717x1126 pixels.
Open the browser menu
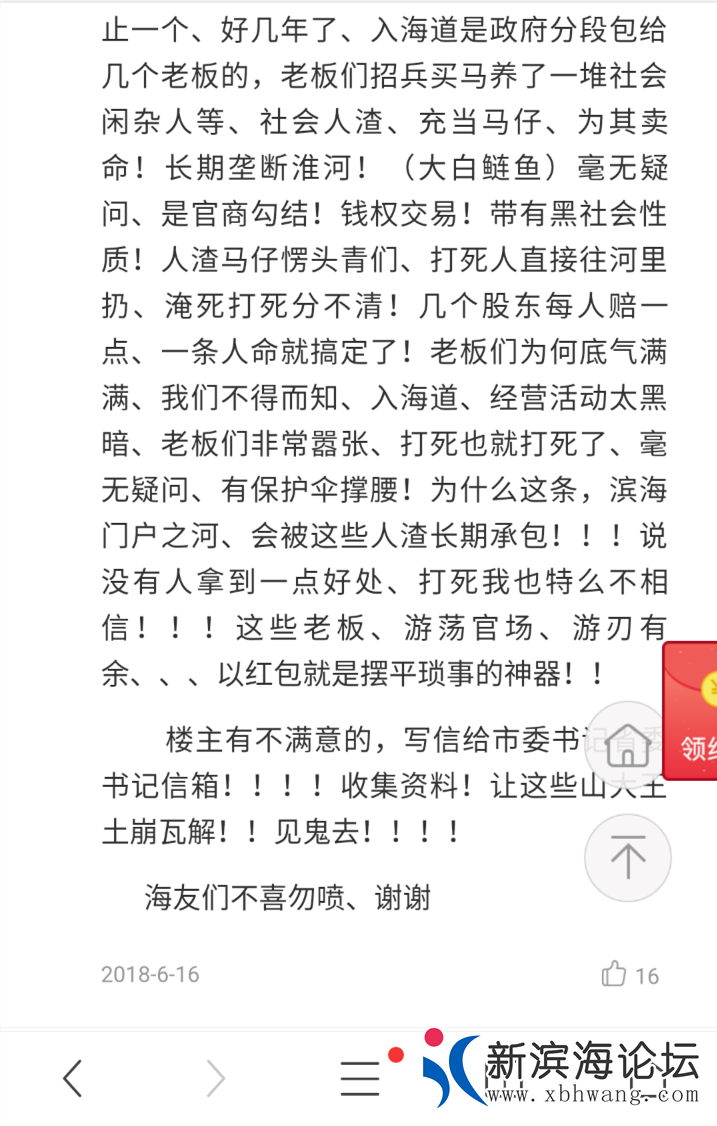click(x=360, y=1078)
